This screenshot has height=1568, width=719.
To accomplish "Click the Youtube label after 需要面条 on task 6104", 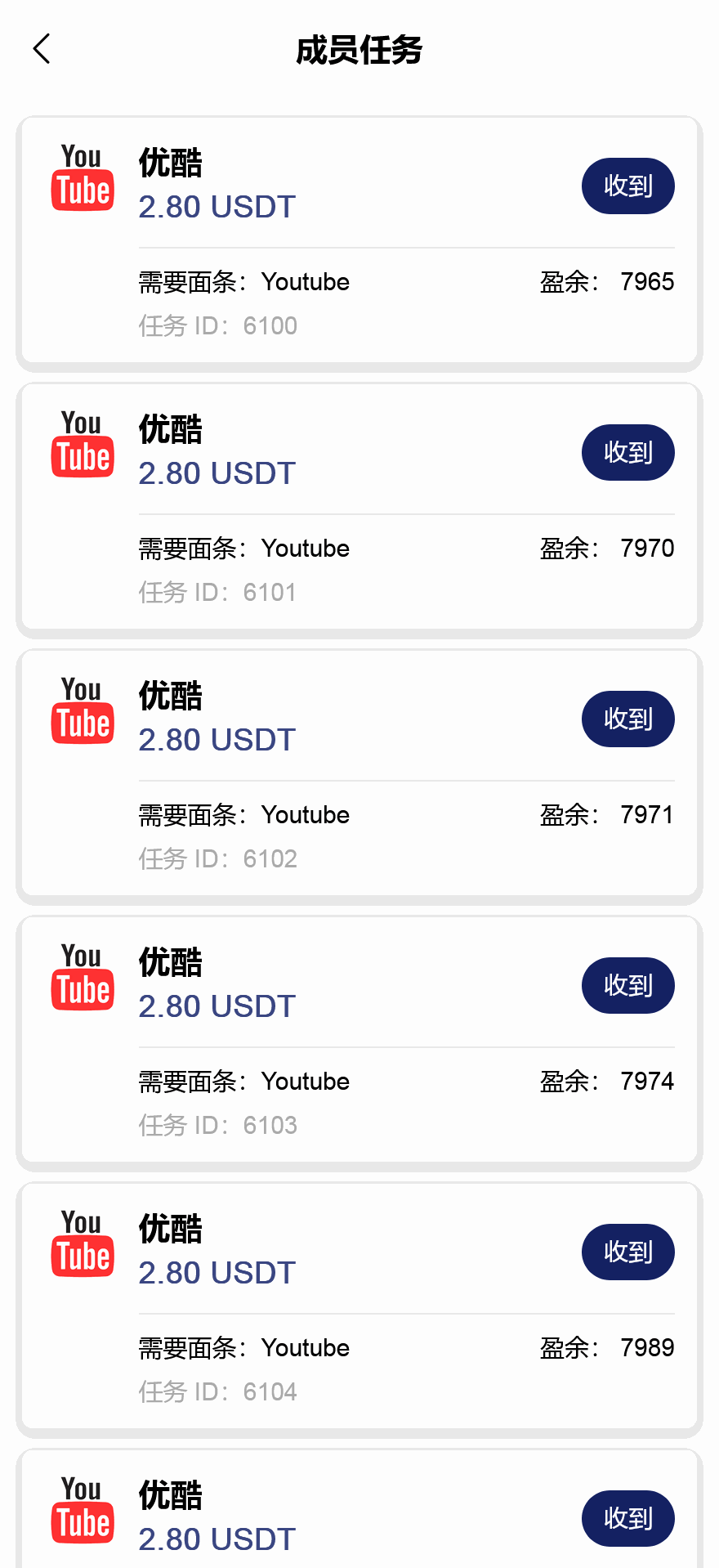I will (306, 1347).
